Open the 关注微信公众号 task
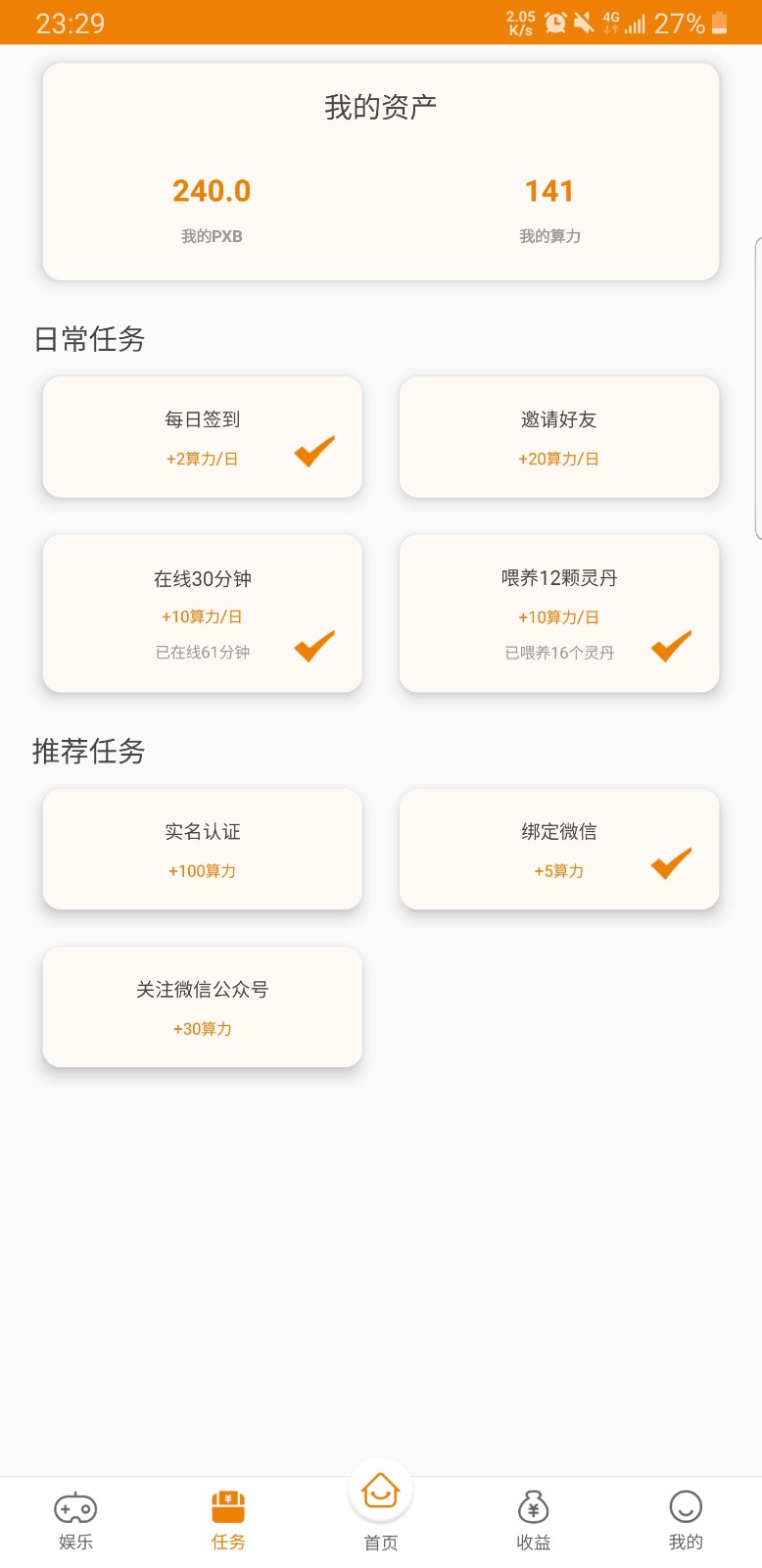The height and width of the screenshot is (1568, 762). 203,1007
